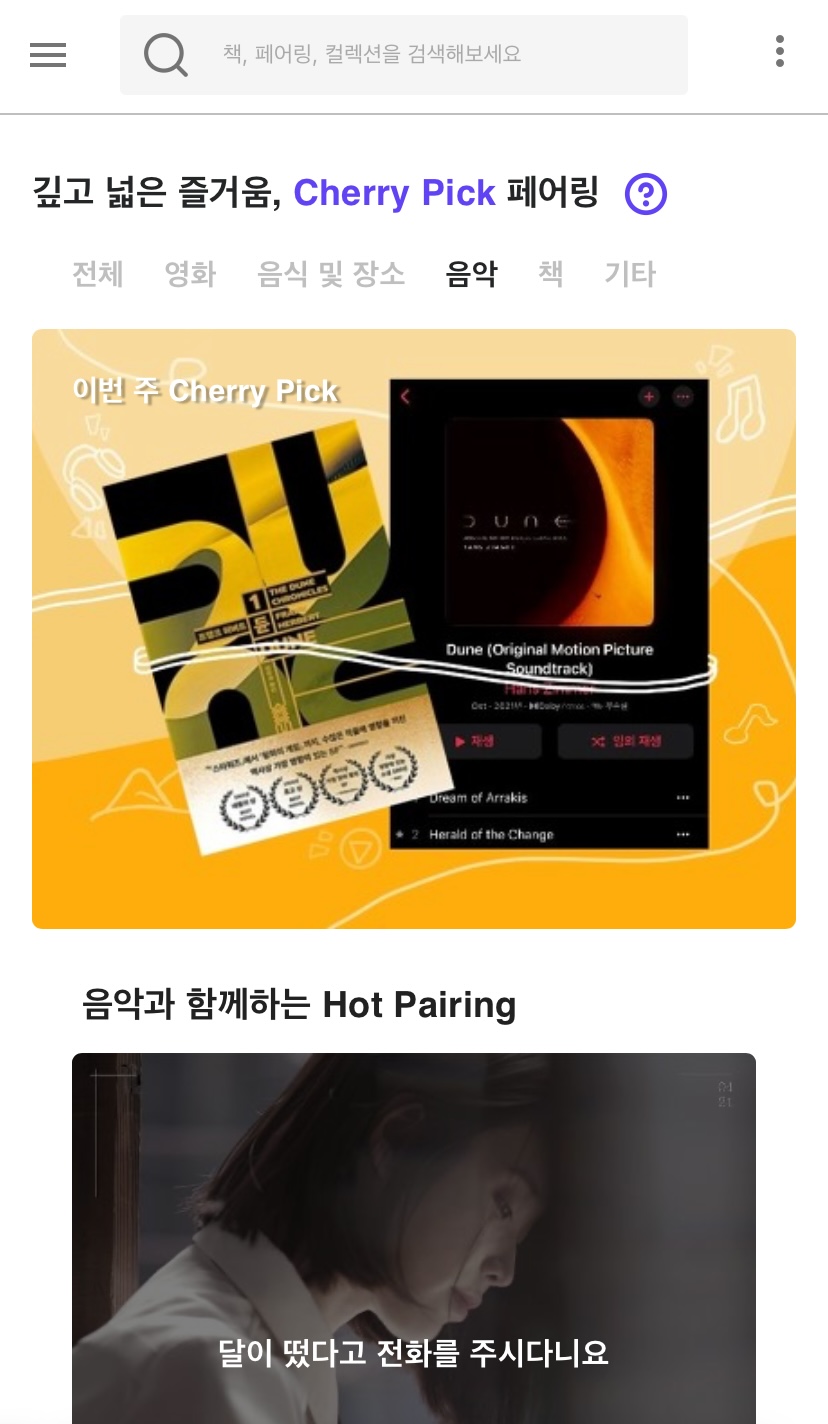This screenshot has width=828, height=1424.
Task: Open the Dune album's ellipsis options menu
Action: click(683, 396)
